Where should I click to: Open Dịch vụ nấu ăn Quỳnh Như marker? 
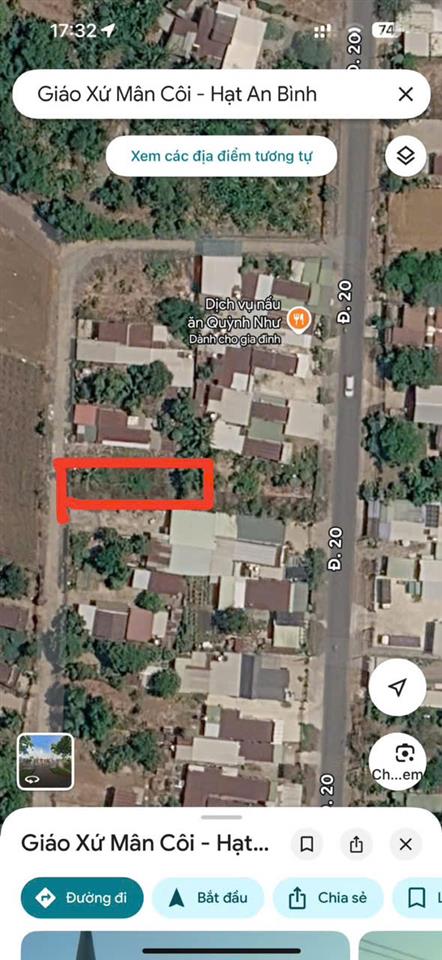click(298, 320)
